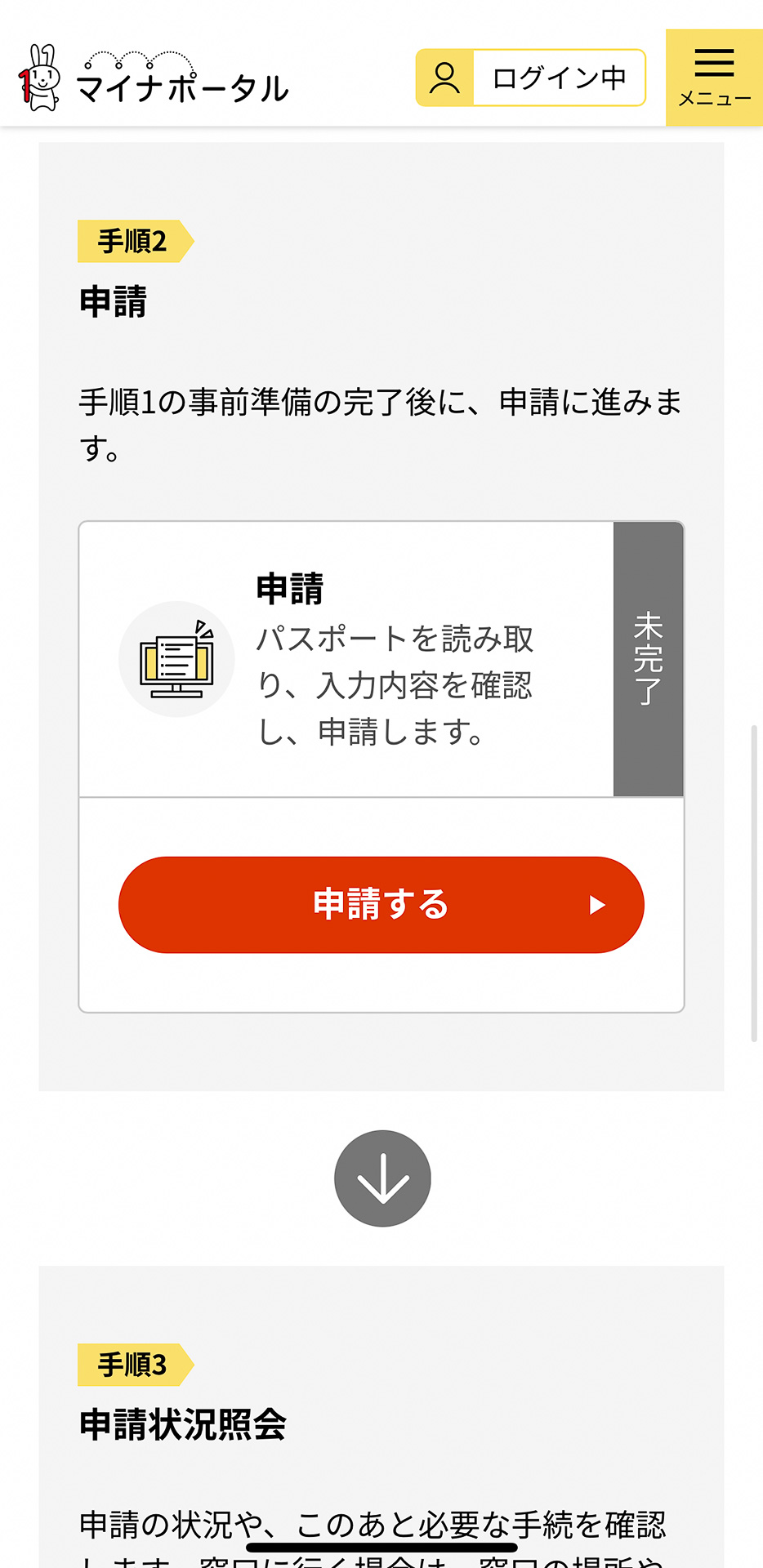This screenshot has width=763, height=1568.
Task: Toggle the ログイン中 login status control
Action: coord(558,76)
